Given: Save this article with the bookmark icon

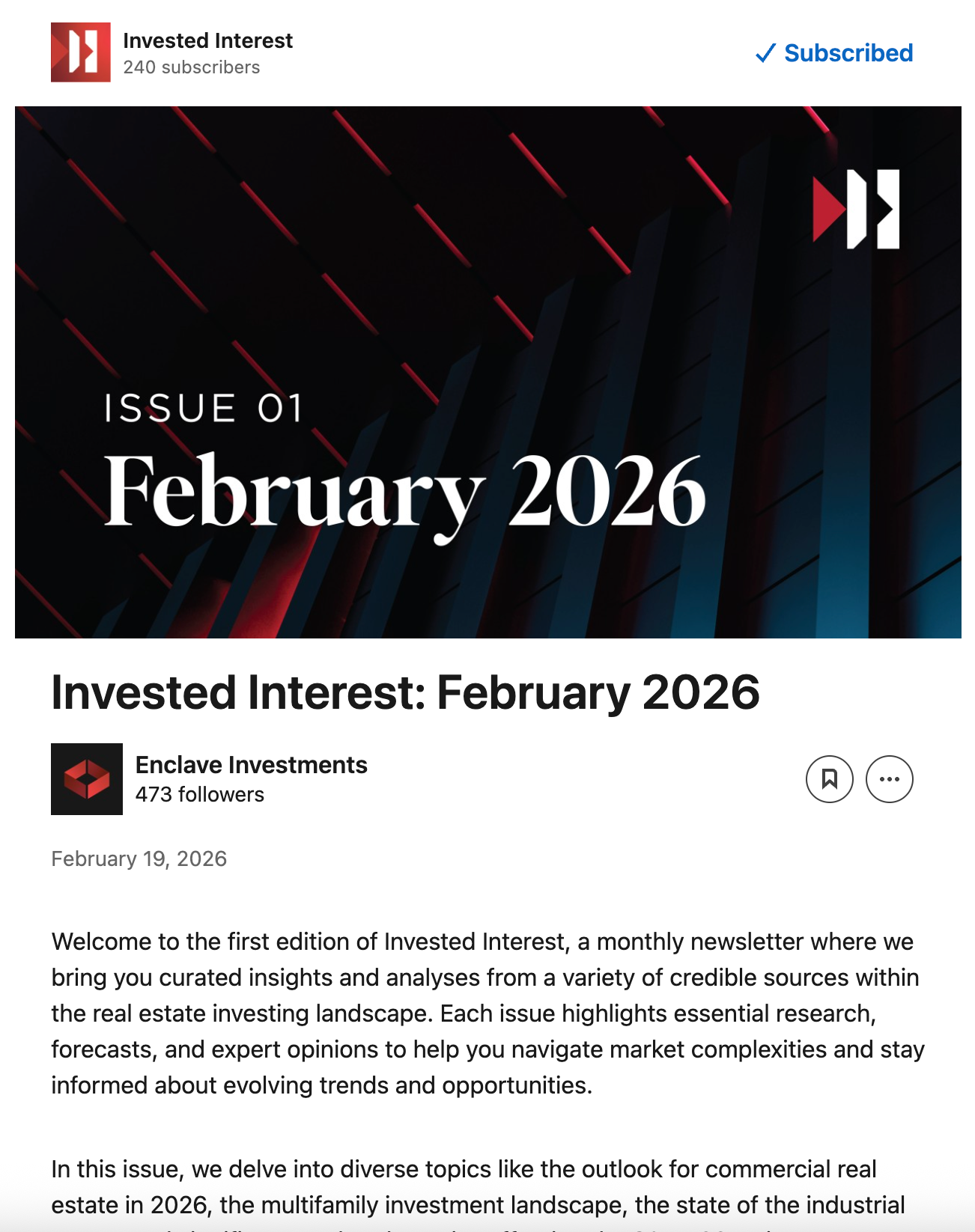Looking at the screenshot, I should coord(829,779).
